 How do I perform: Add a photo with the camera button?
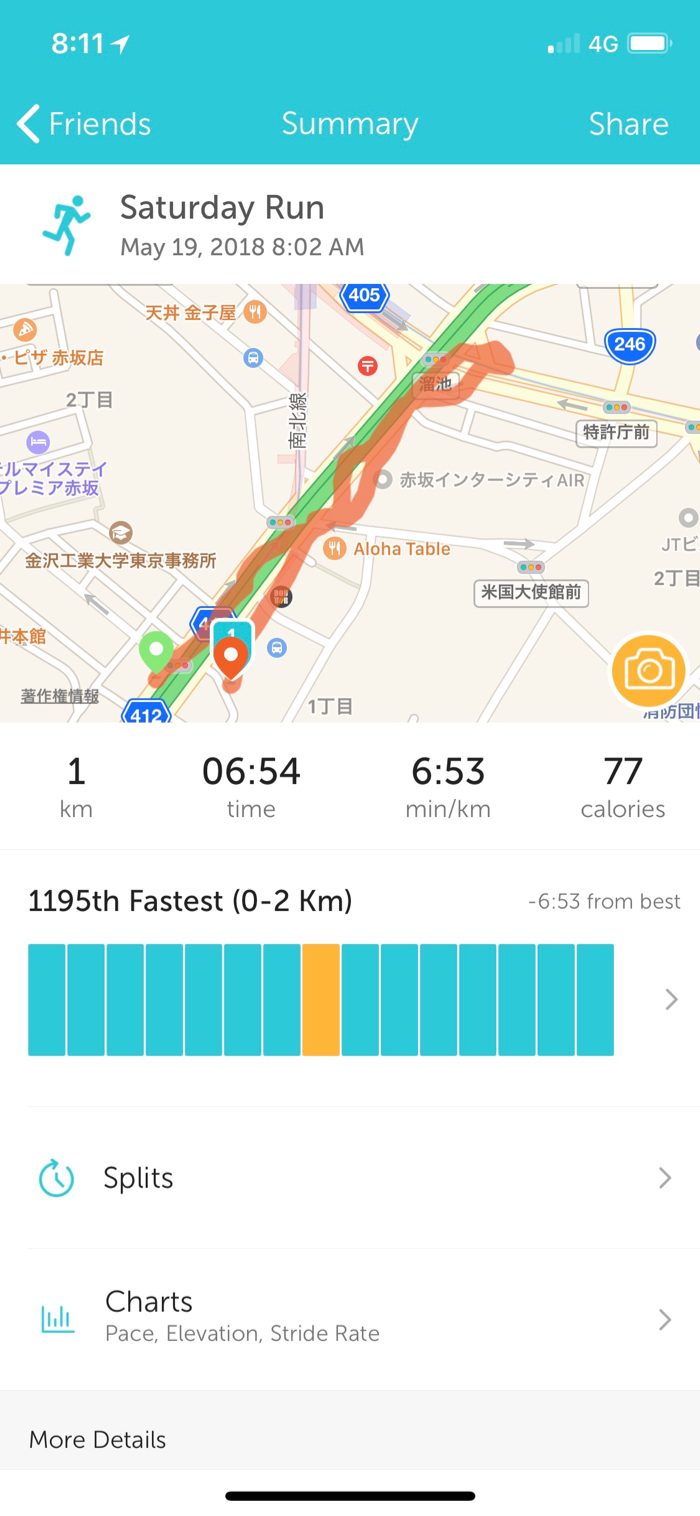(x=648, y=671)
